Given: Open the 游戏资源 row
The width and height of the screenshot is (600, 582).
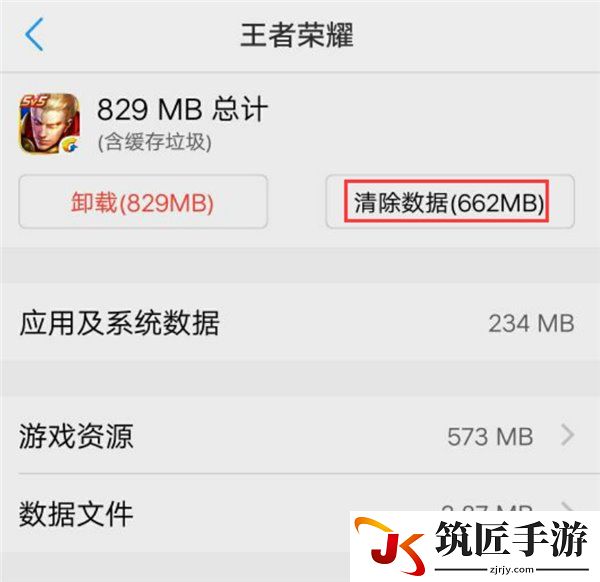Looking at the screenshot, I should (298, 436).
